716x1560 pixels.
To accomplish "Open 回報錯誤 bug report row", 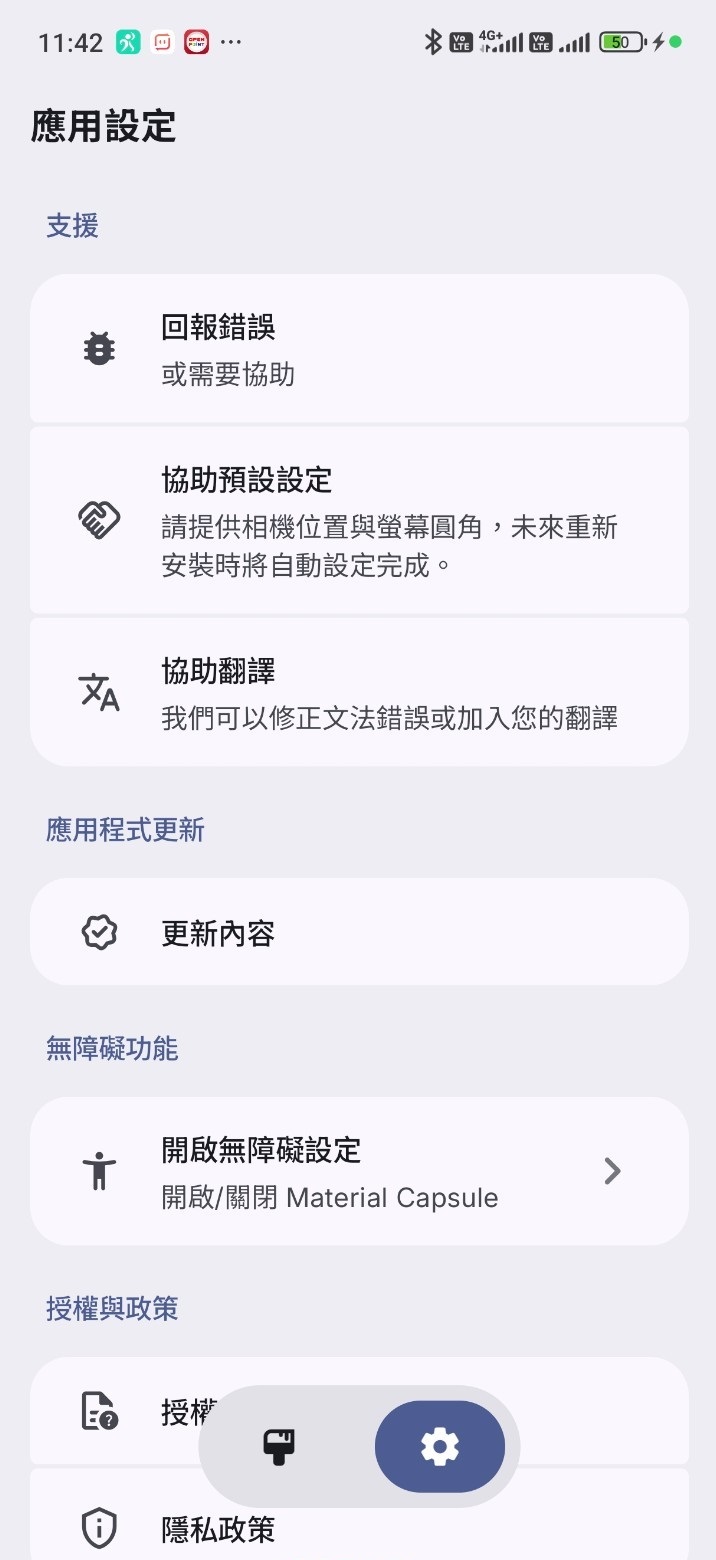I will tap(358, 349).
